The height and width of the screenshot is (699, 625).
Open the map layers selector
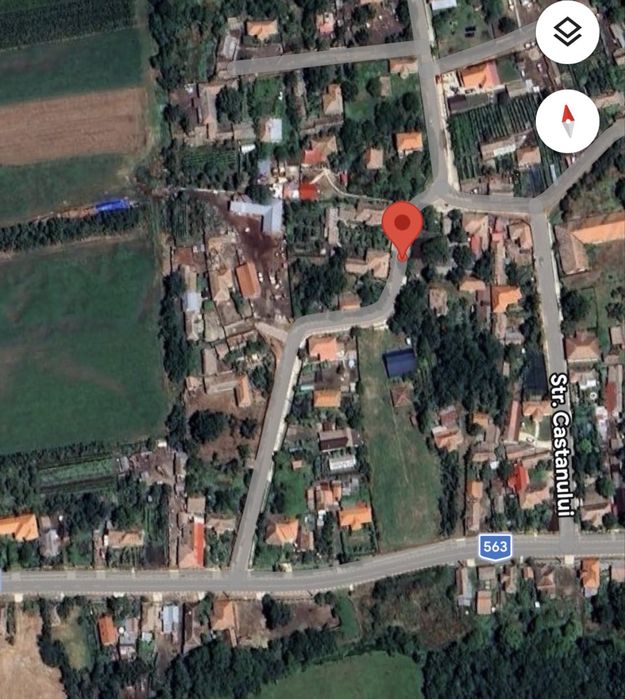click(x=567, y=34)
